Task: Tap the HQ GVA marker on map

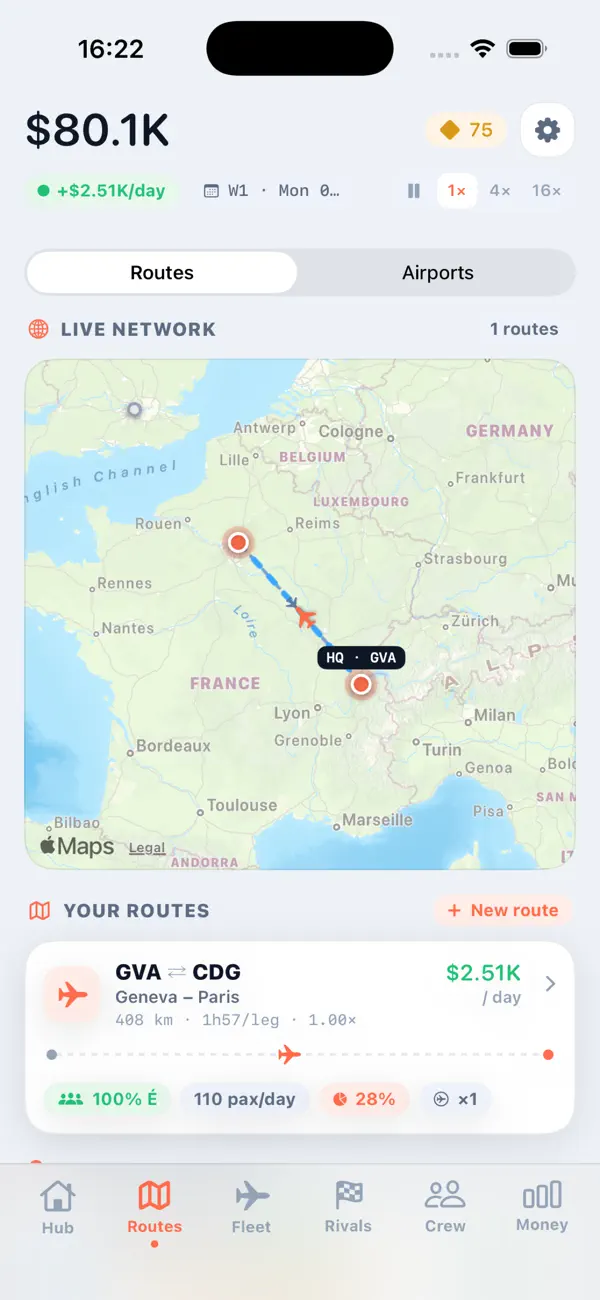Action: (361, 658)
